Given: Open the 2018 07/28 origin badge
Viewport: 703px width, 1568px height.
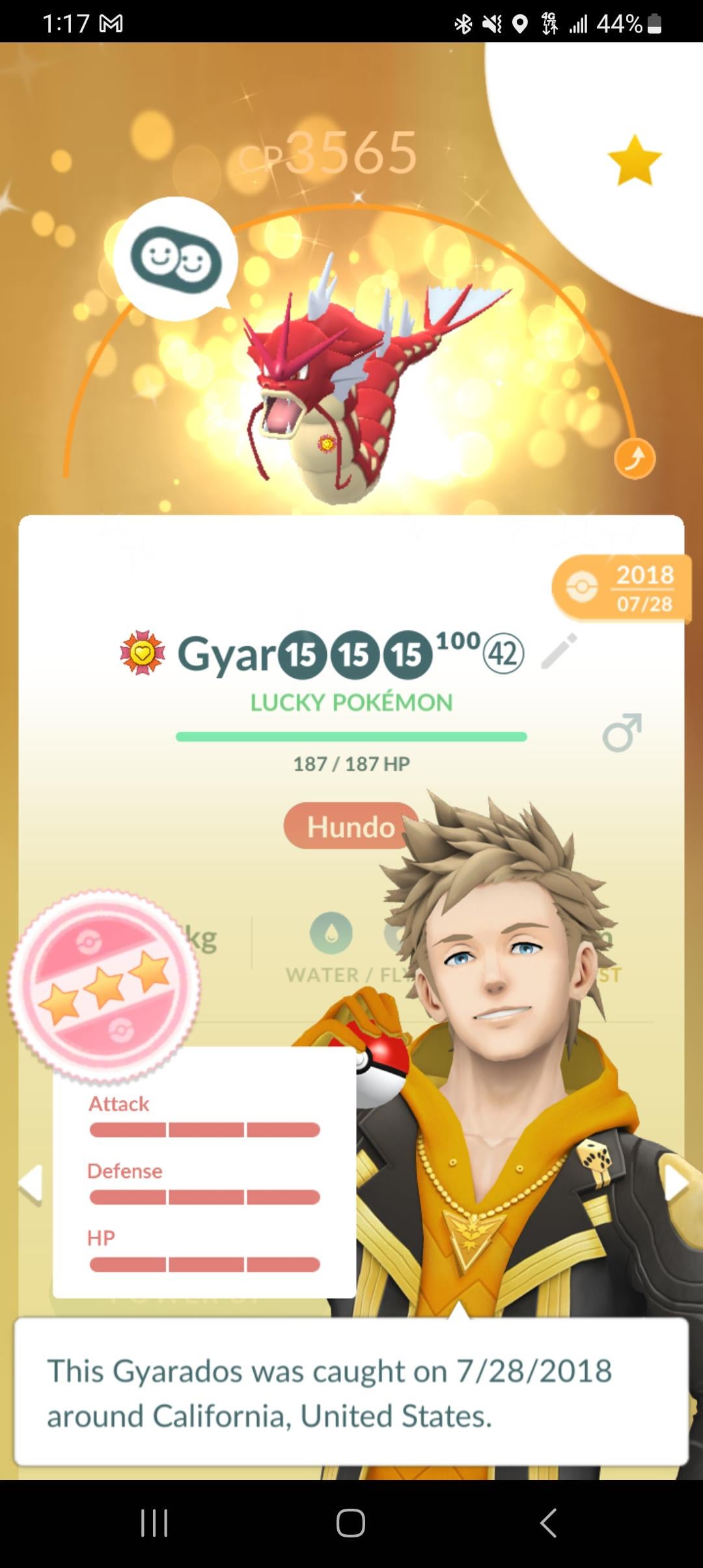Looking at the screenshot, I should tap(622, 589).
